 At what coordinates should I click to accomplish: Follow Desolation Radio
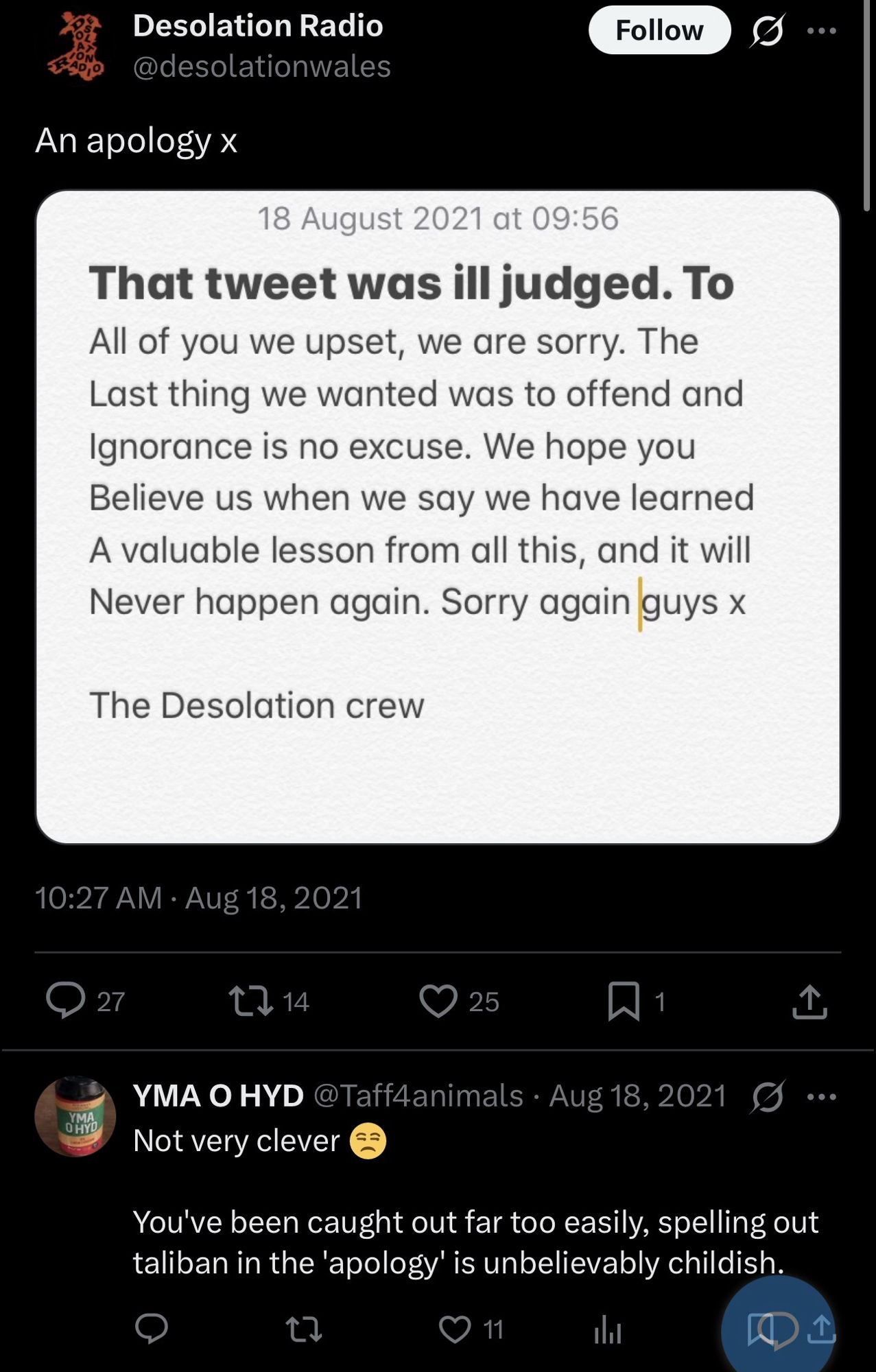point(659,30)
